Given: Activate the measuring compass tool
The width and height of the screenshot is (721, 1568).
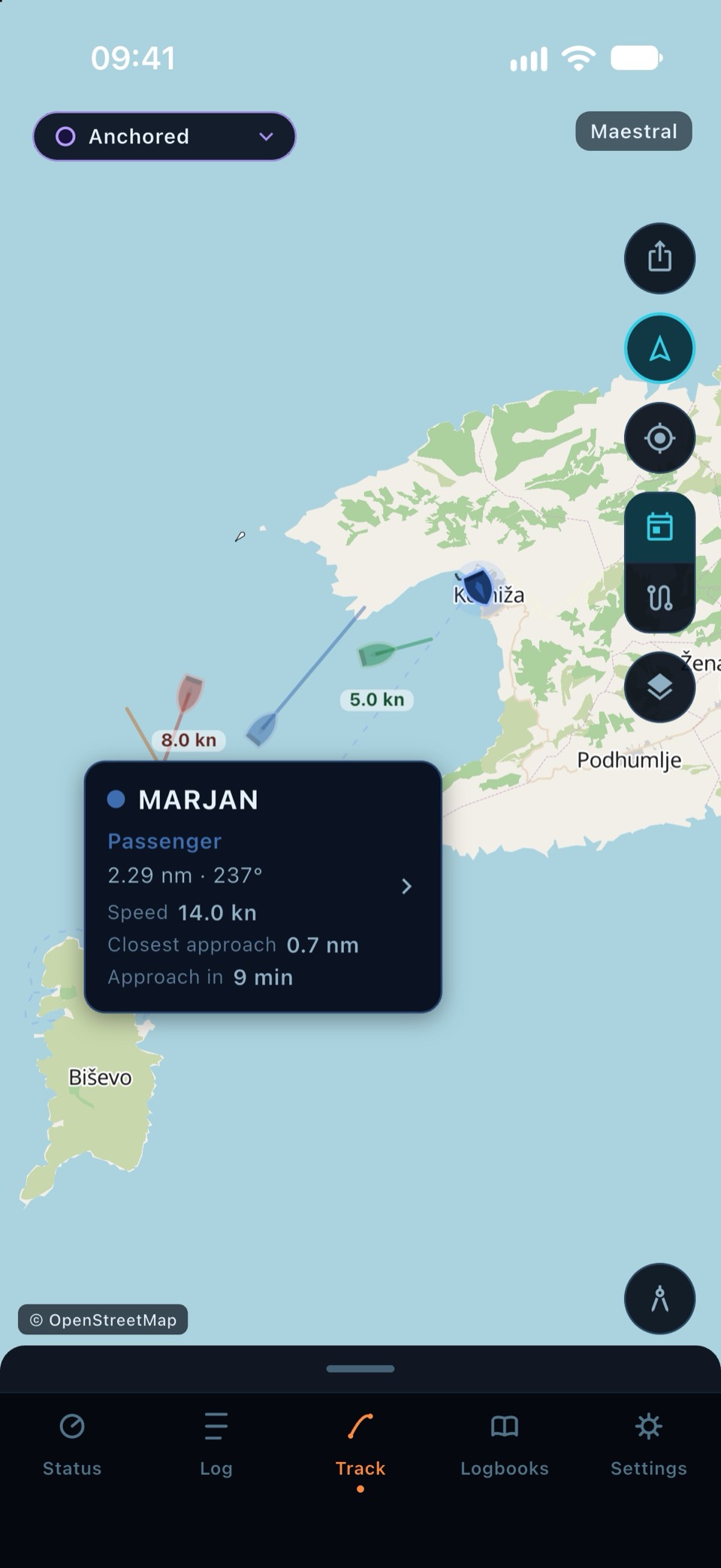Looking at the screenshot, I should coord(659,1298).
